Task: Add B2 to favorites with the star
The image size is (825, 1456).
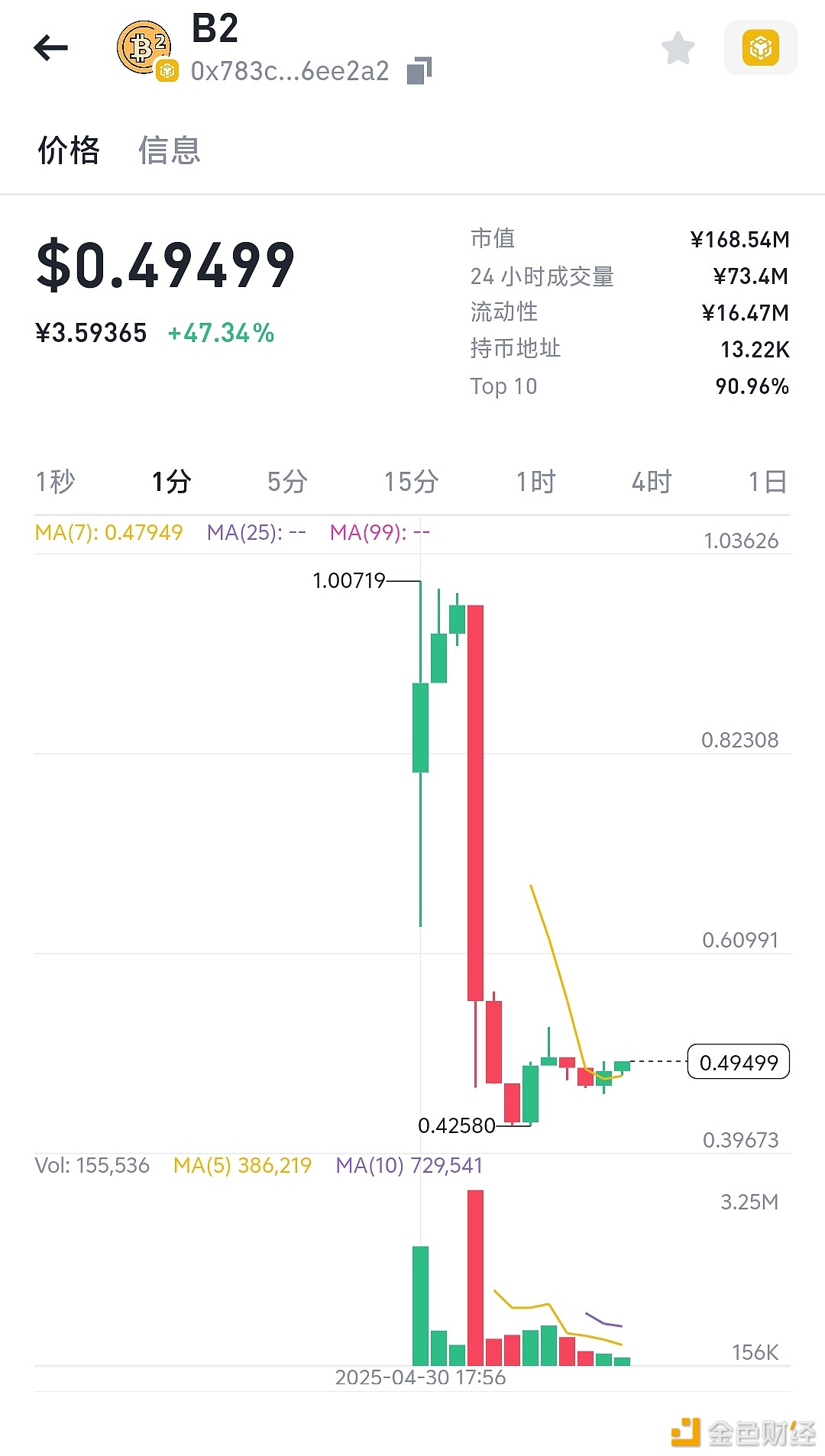Action: pos(678,49)
